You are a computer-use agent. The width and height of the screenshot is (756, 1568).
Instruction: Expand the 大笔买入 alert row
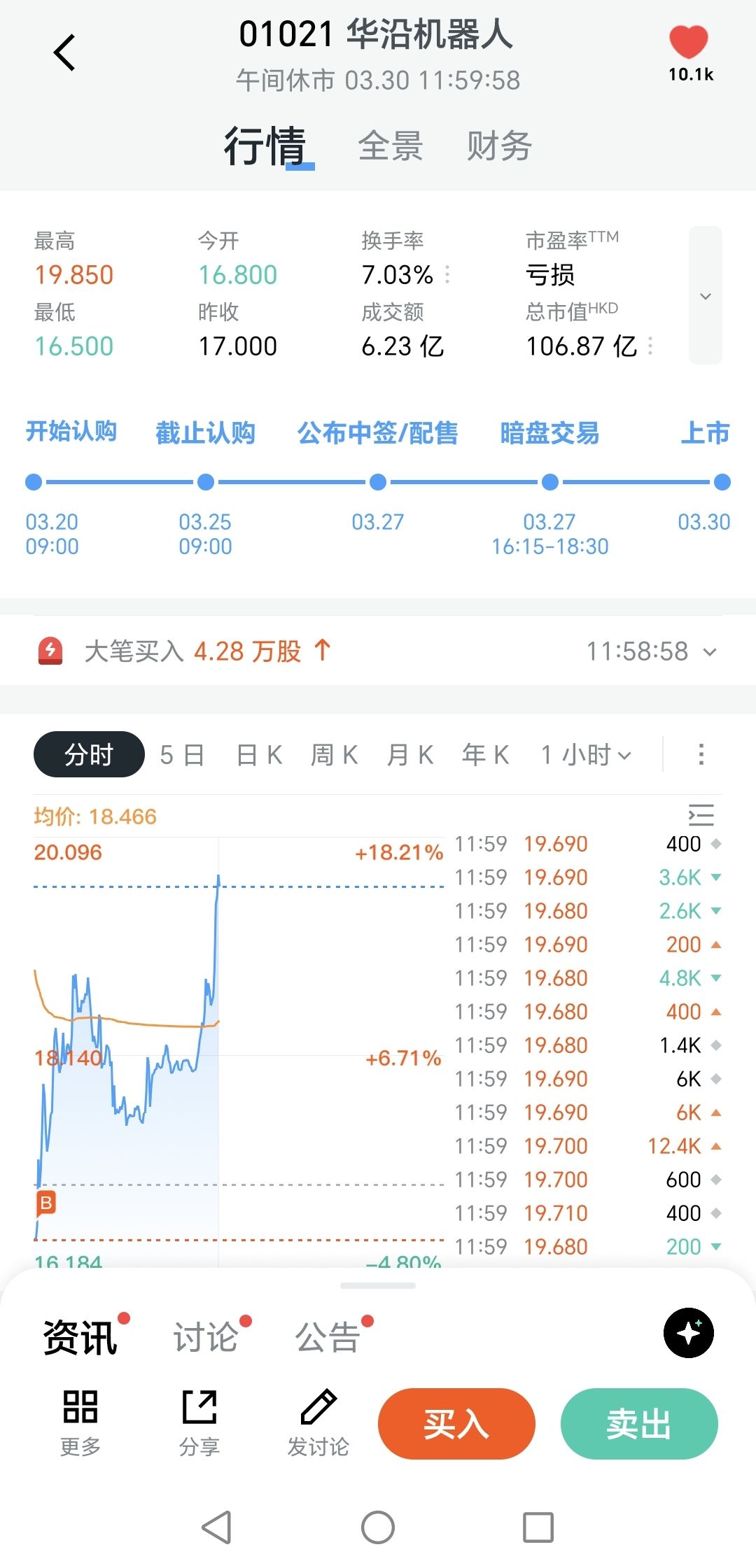tap(710, 652)
